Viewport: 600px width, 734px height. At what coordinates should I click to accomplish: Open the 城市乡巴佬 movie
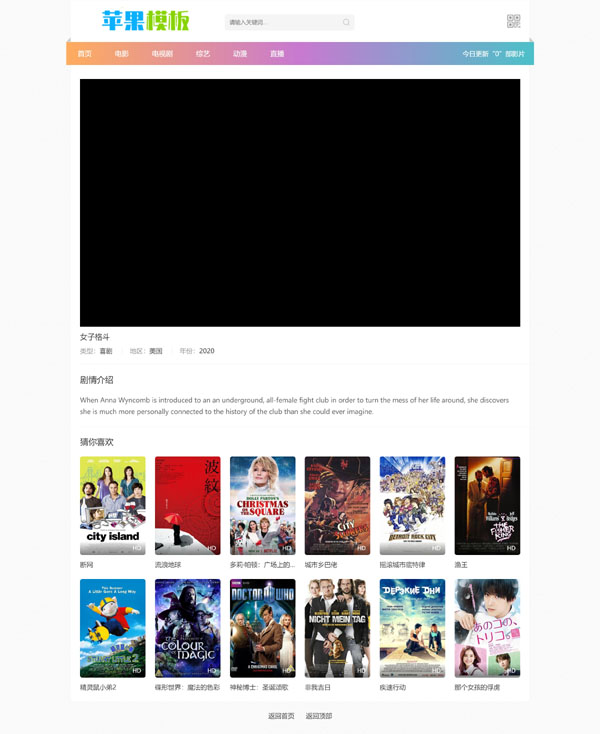point(337,505)
